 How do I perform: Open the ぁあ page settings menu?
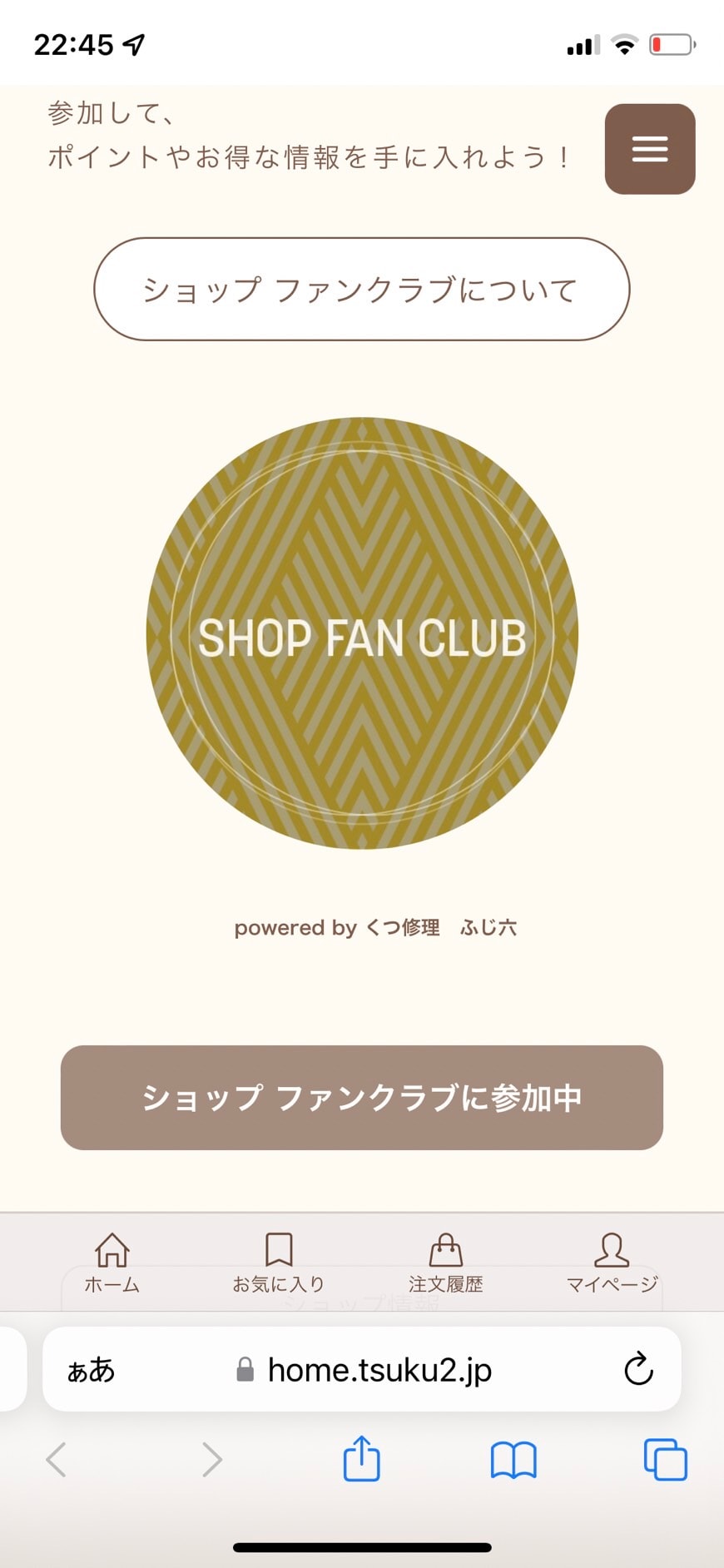(x=91, y=1369)
